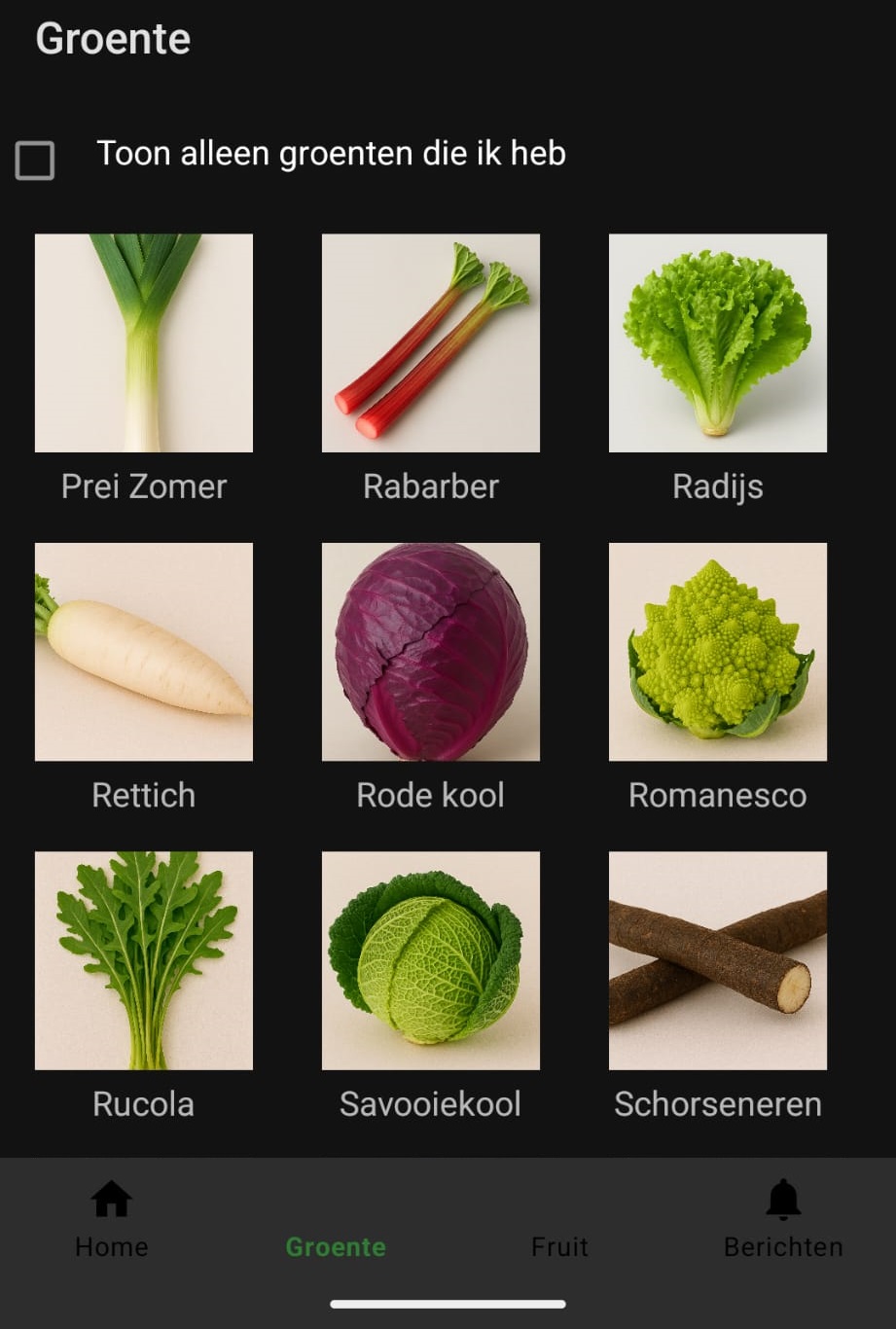Open Berichten via the bell icon

coord(782,1197)
